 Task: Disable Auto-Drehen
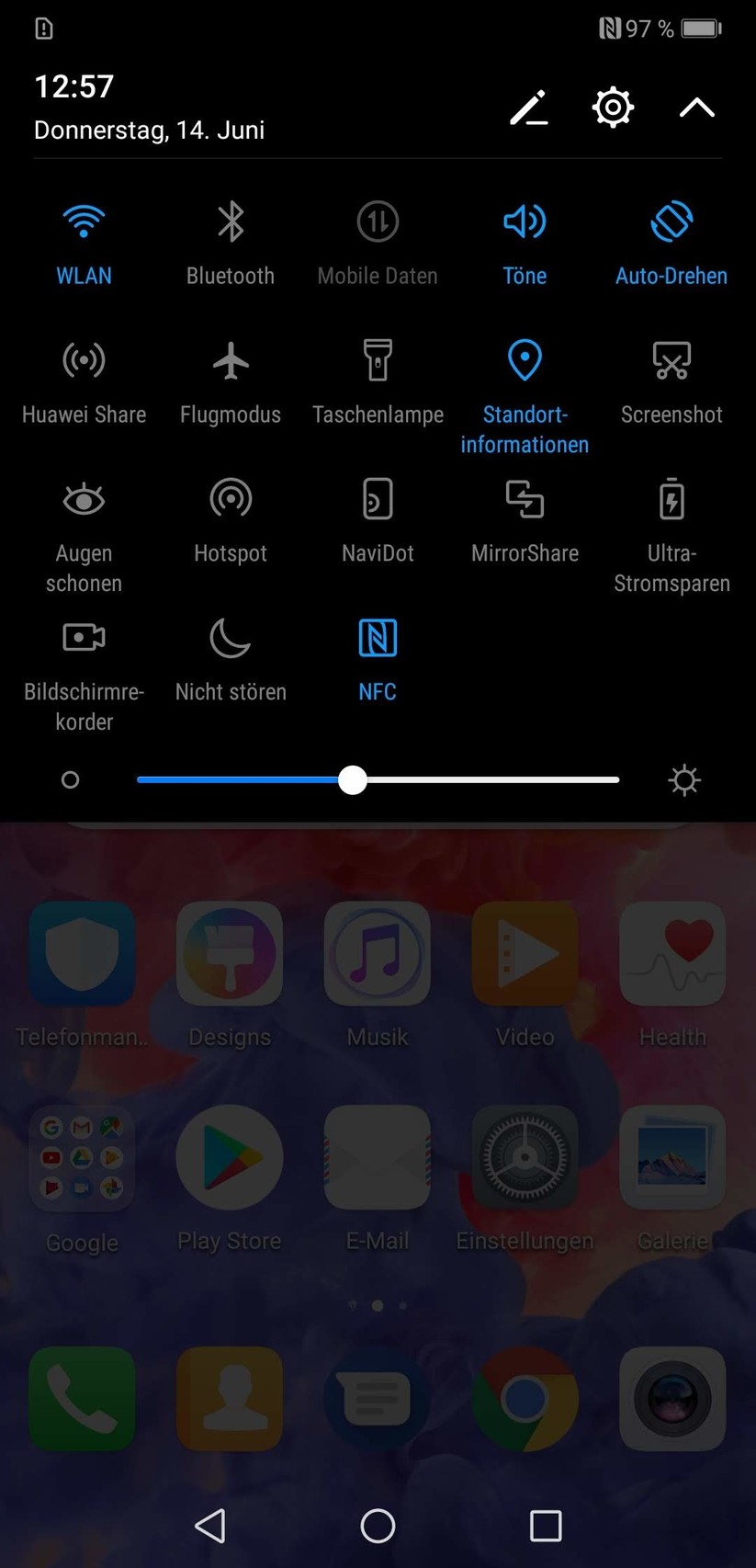pyautogui.click(x=671, y=223)
